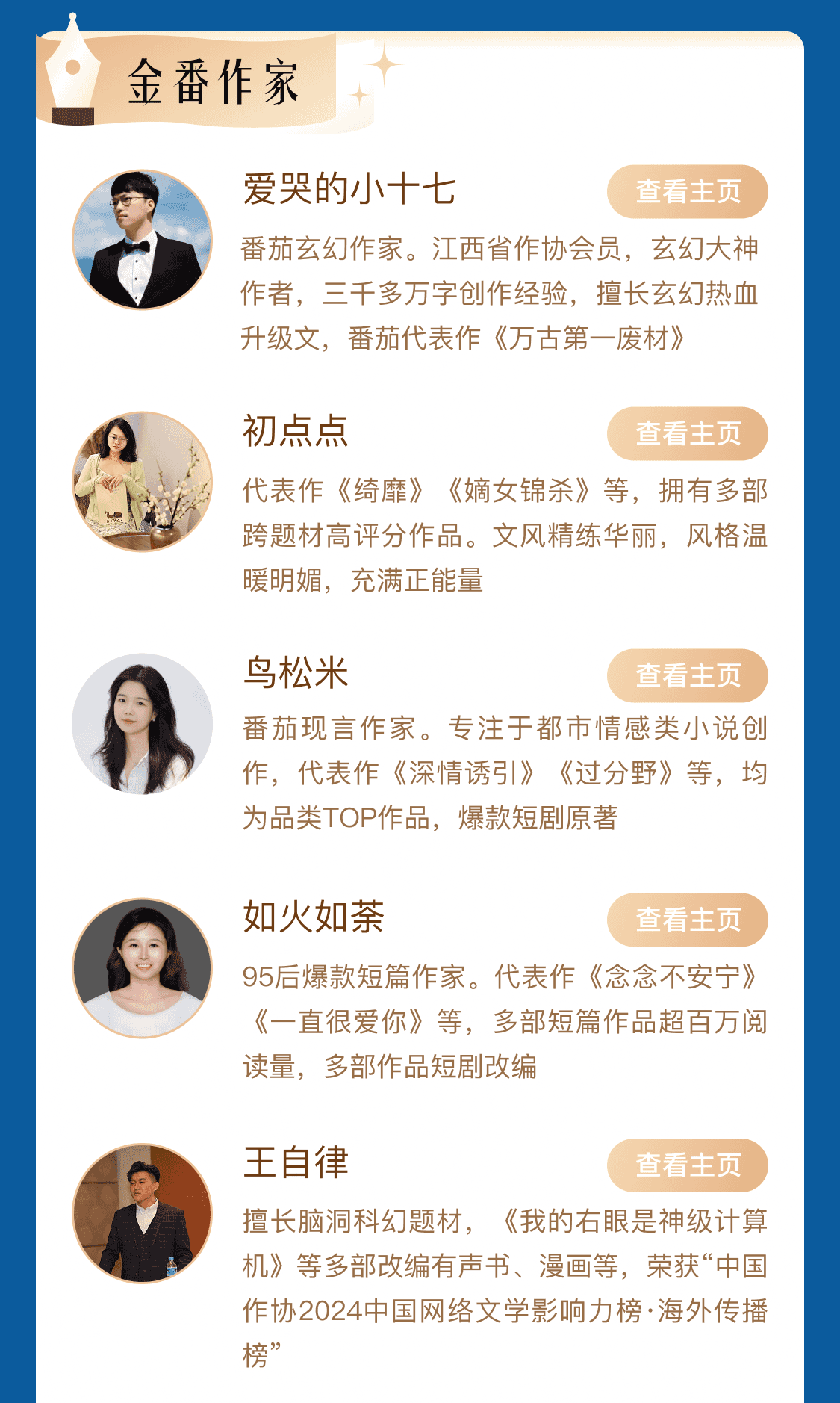The height and width of the screenshot is (1403, 840).
Task: Visit 如火如荼's author homepage
Action: coord(687,920)
